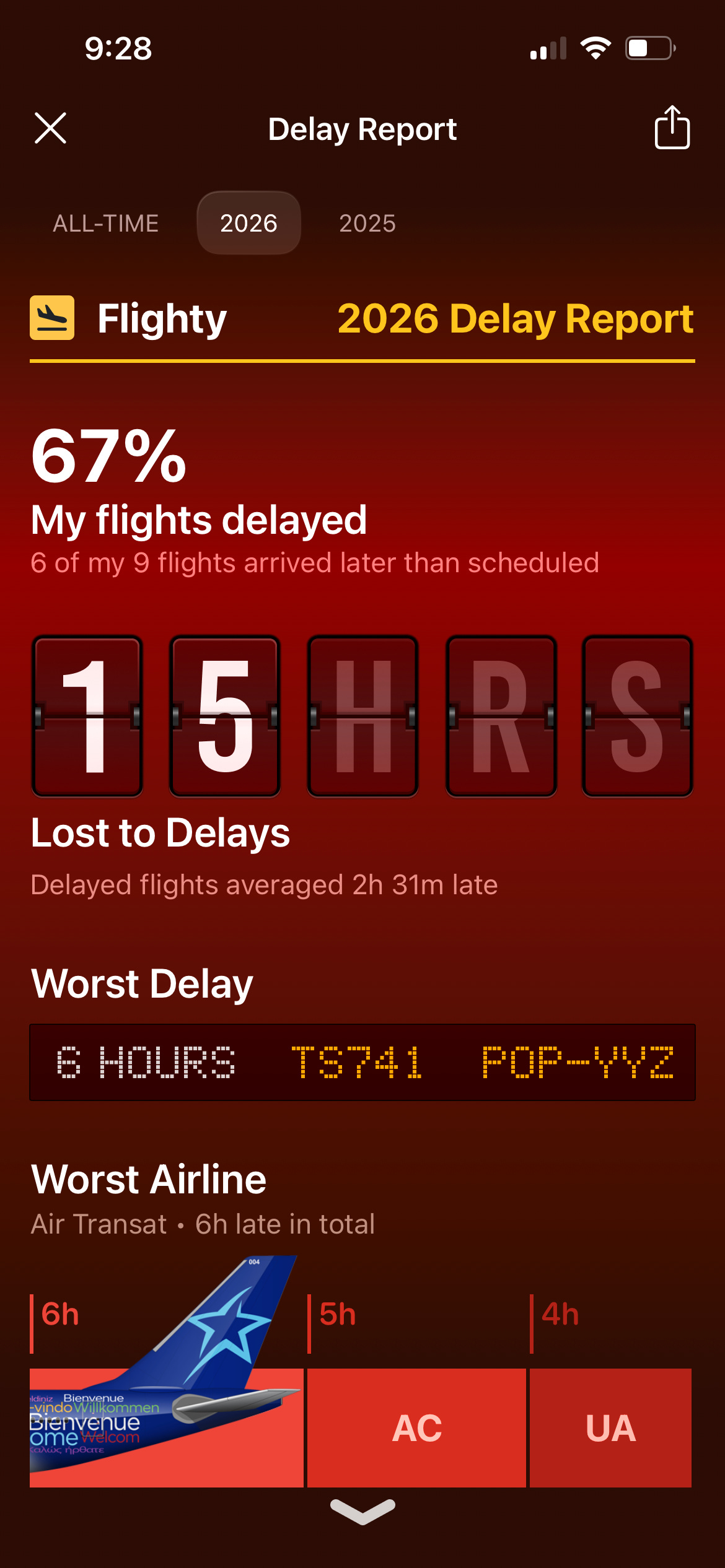Screen dimensions: 725x1568
Task: Select the 2026 tab
Action: (x=248, y=223)
